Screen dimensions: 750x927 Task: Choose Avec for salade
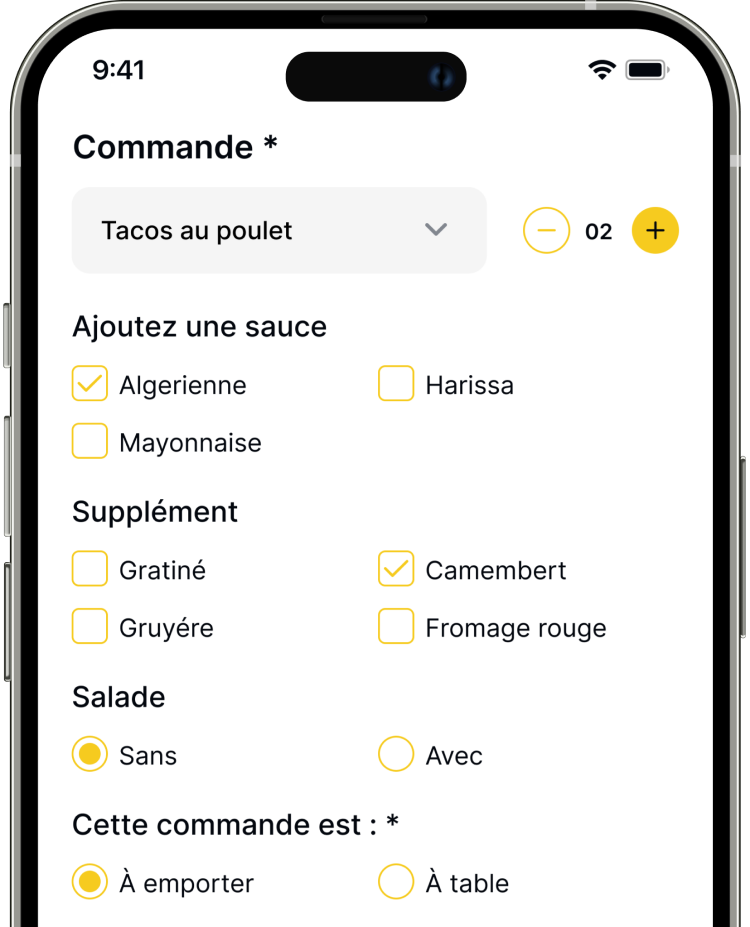pos(396,755)
